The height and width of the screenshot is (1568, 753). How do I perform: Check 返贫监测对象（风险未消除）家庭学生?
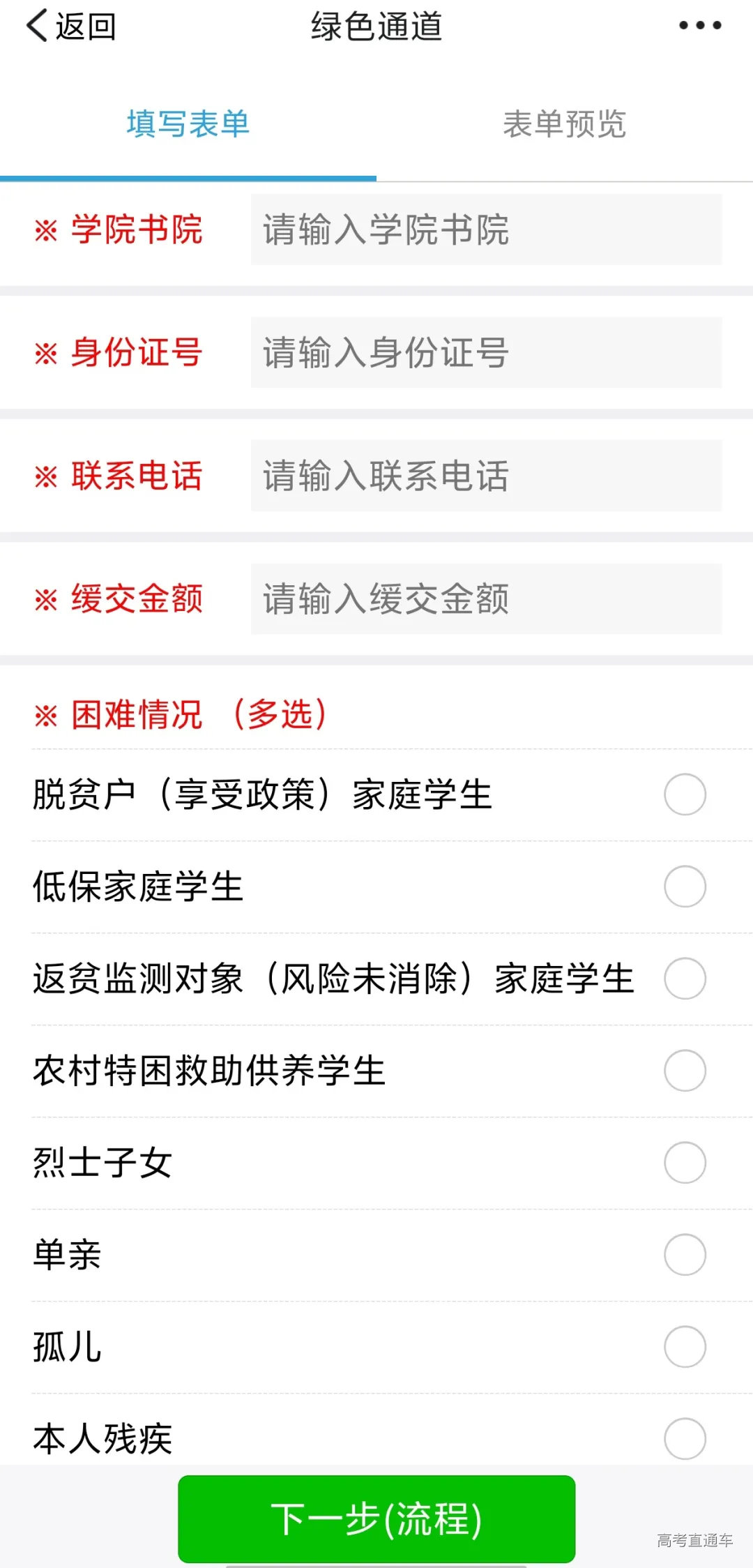(684, 979)
